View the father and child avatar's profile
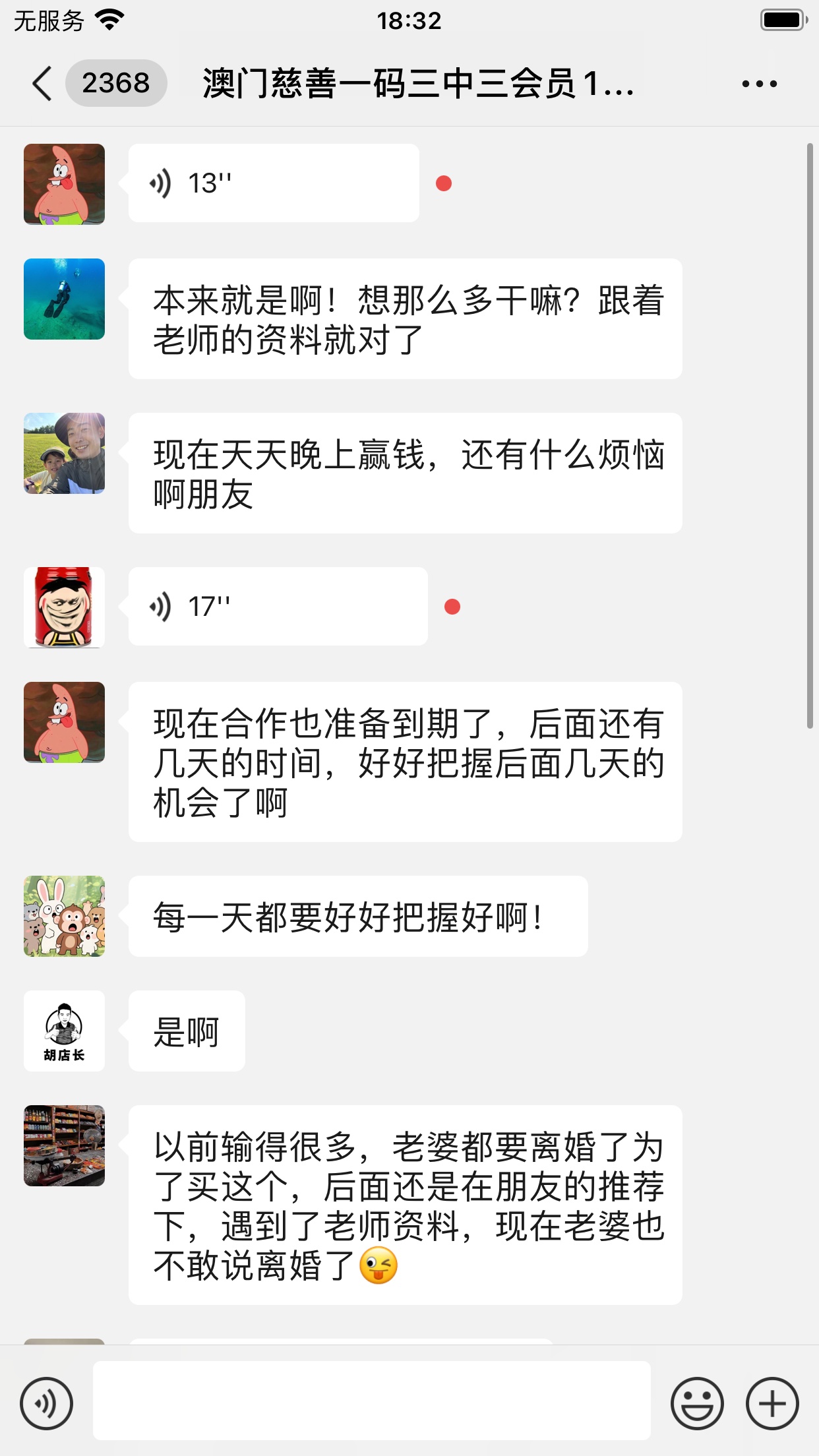 click(x=64, y=454)
